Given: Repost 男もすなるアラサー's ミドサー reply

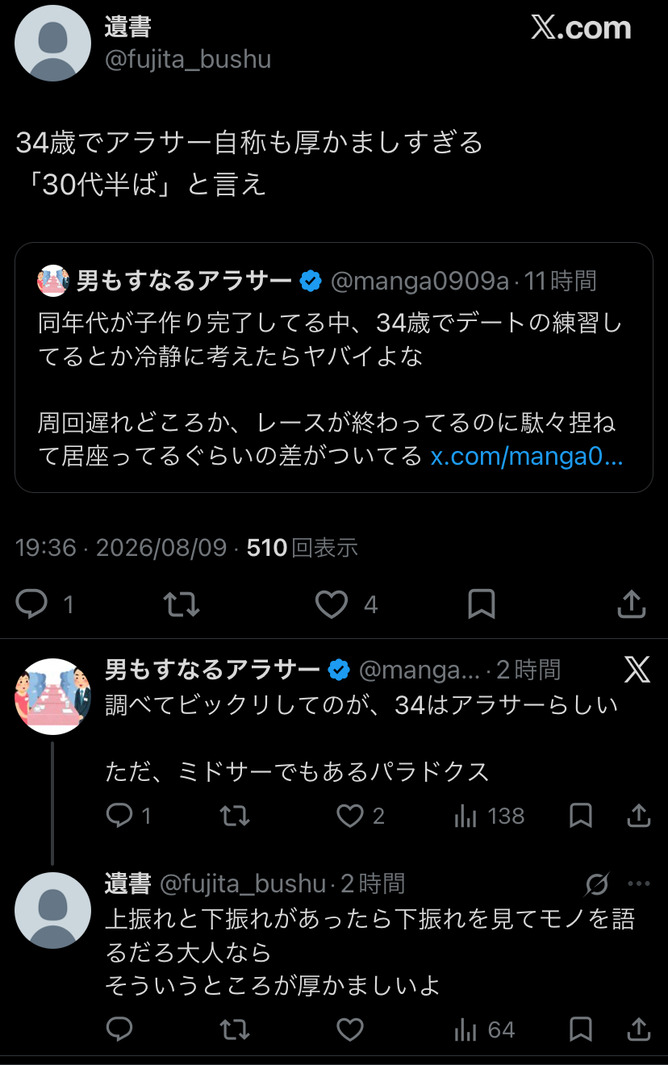Looking at the screenshot, I should pos(234,815).
